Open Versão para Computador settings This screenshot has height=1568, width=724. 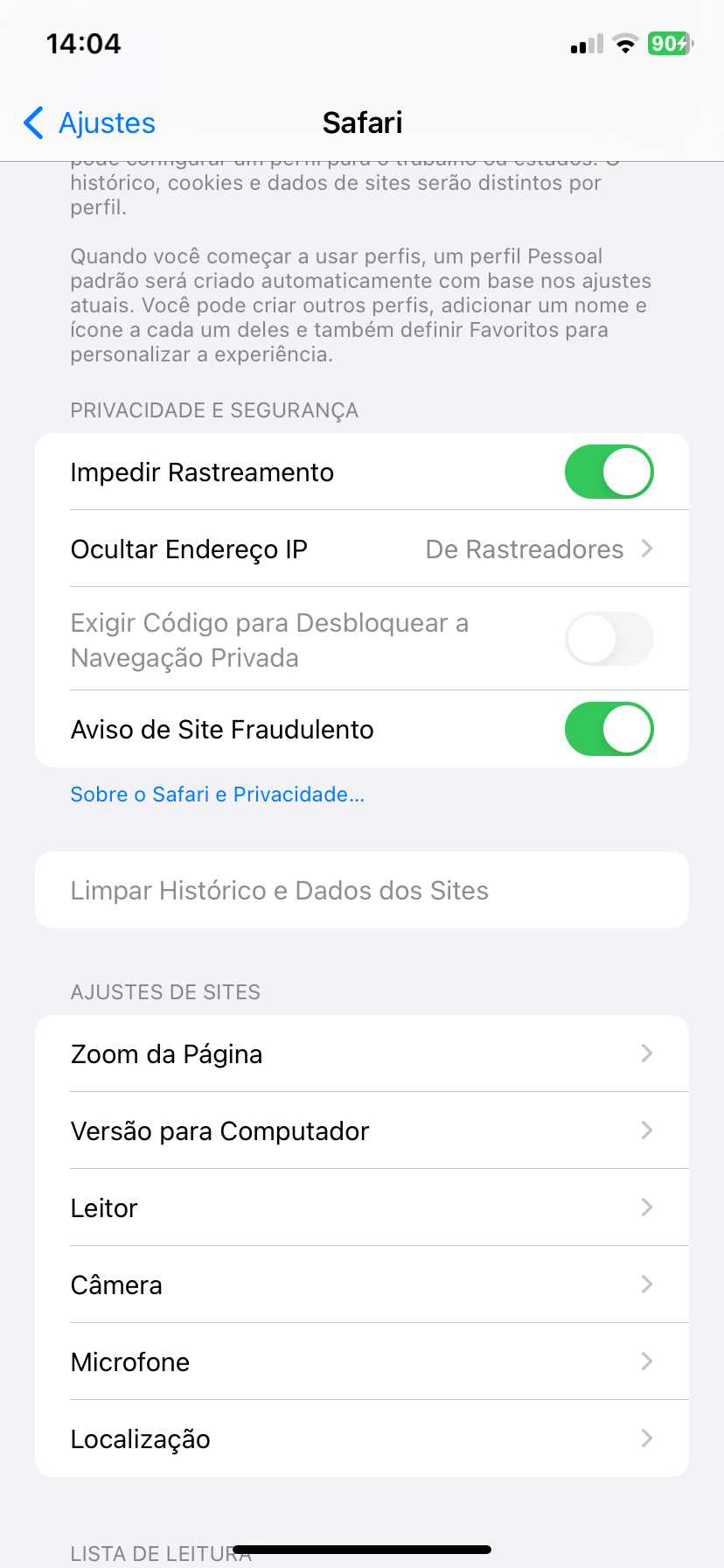click(x=362, y=1131)
